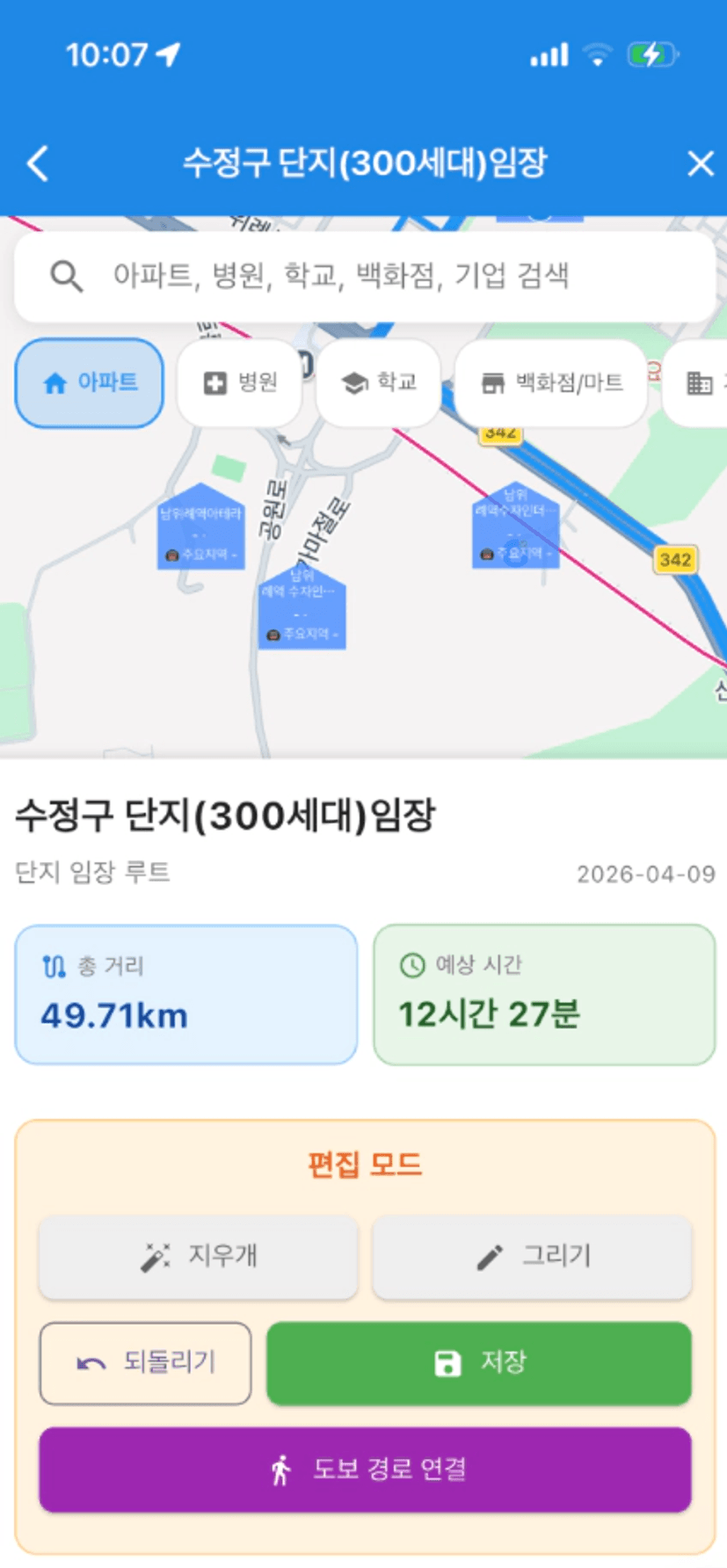Undo the last edit with 되돌리기
The height and width of the screenshot is (1568, 727).
(145, 1363)
